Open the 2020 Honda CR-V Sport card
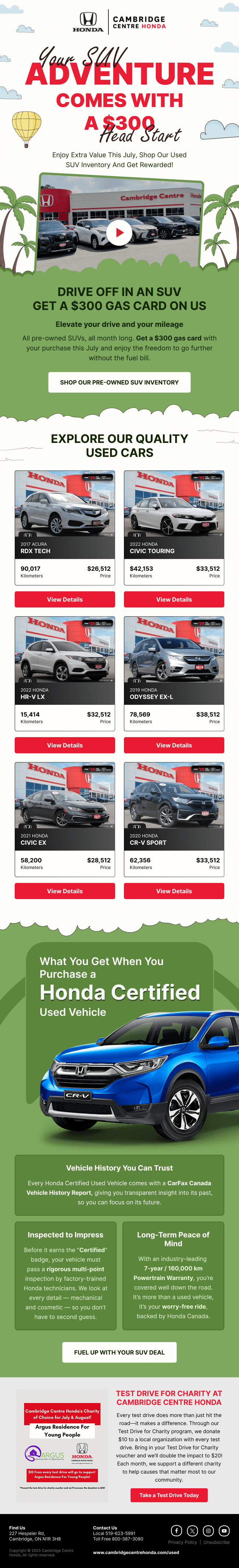The image size is (239, 1568). (x=174, y=819)
